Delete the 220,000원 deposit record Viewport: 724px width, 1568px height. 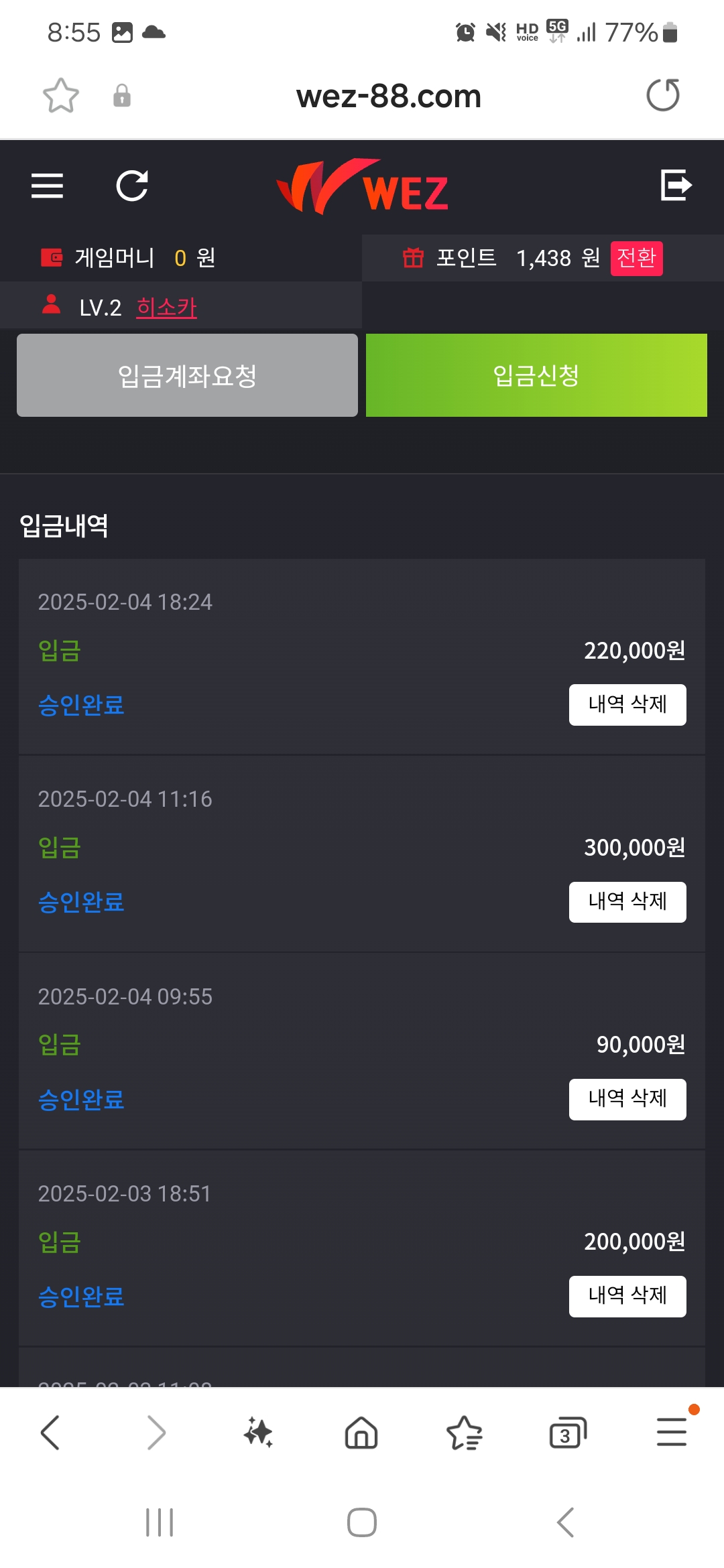pyautogui.click(x=627, y=704)
